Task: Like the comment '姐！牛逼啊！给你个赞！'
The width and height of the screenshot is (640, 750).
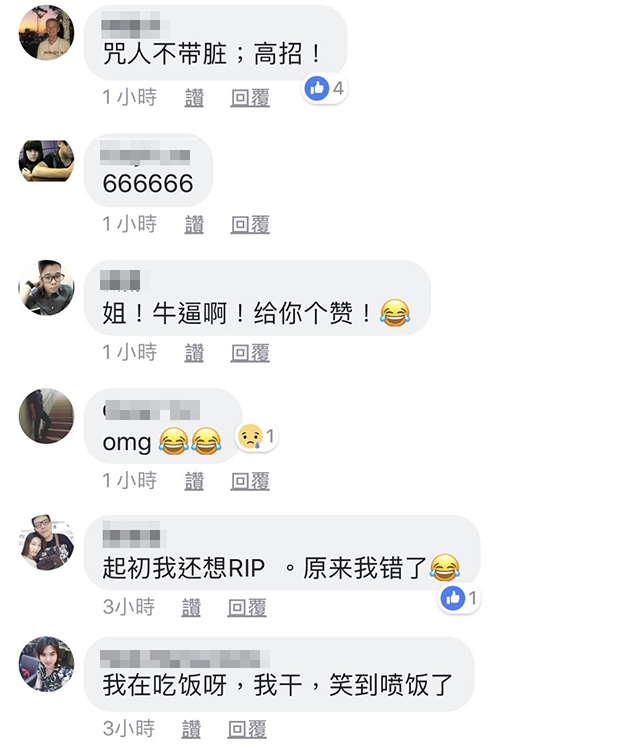Action: click(194, 352)
